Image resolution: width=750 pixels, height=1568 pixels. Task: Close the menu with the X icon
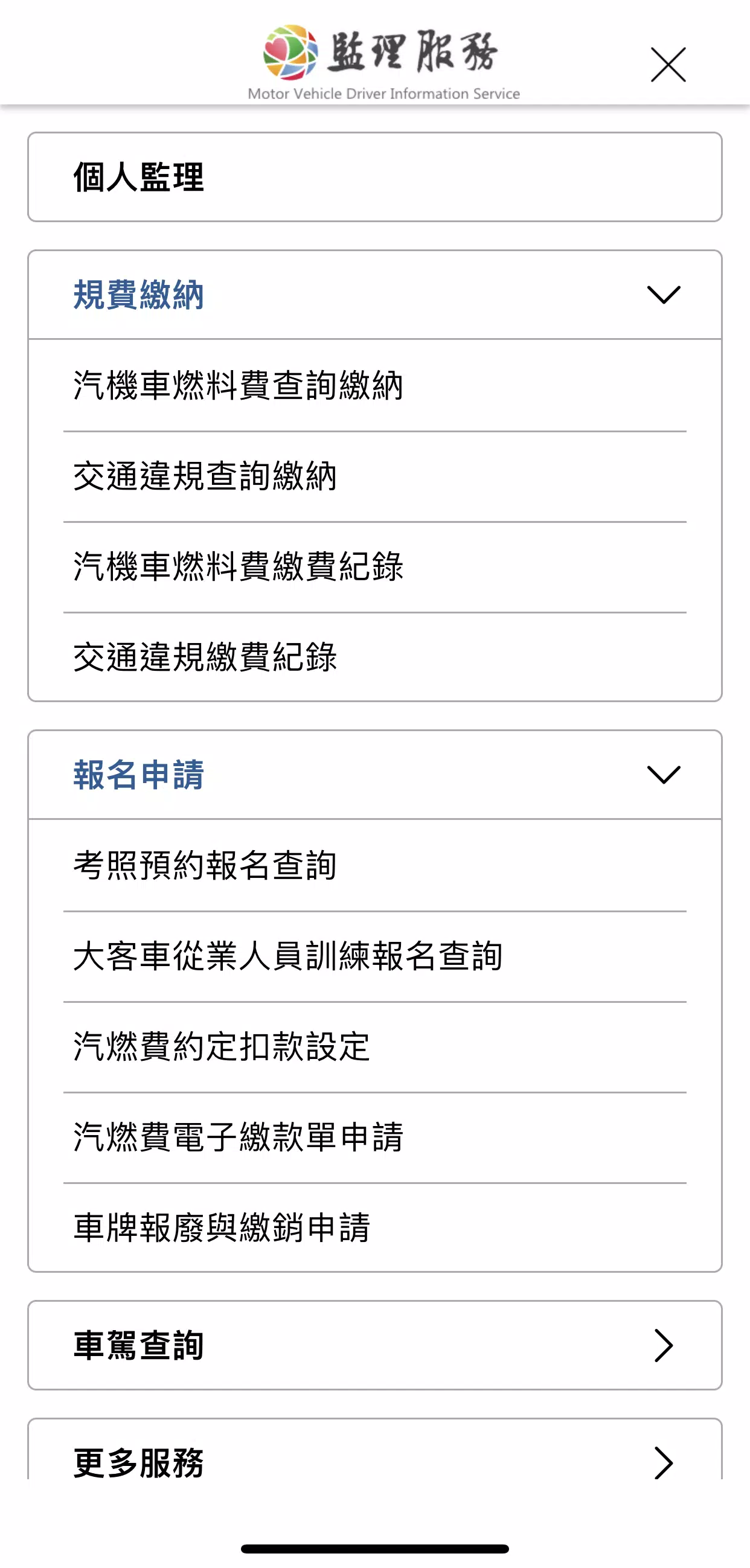[x=668, y=64]
